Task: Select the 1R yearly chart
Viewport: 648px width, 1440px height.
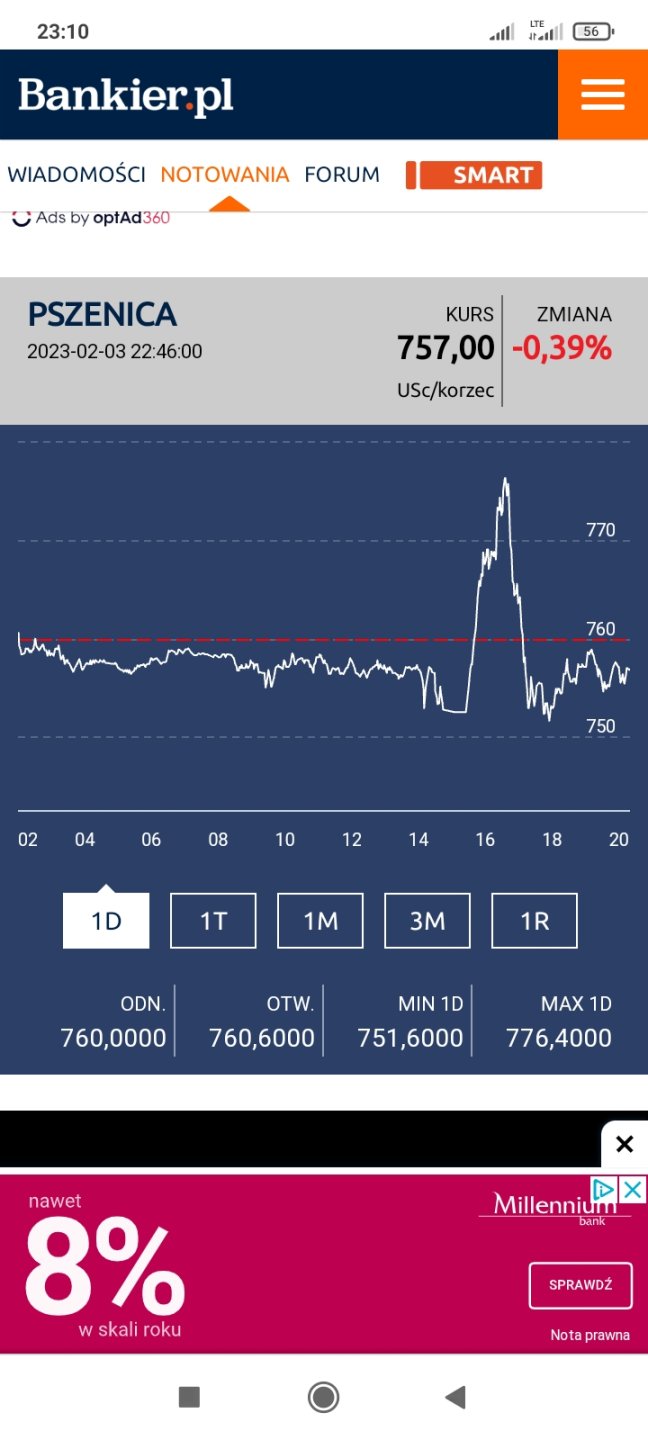Action: (x=534, y=920)
